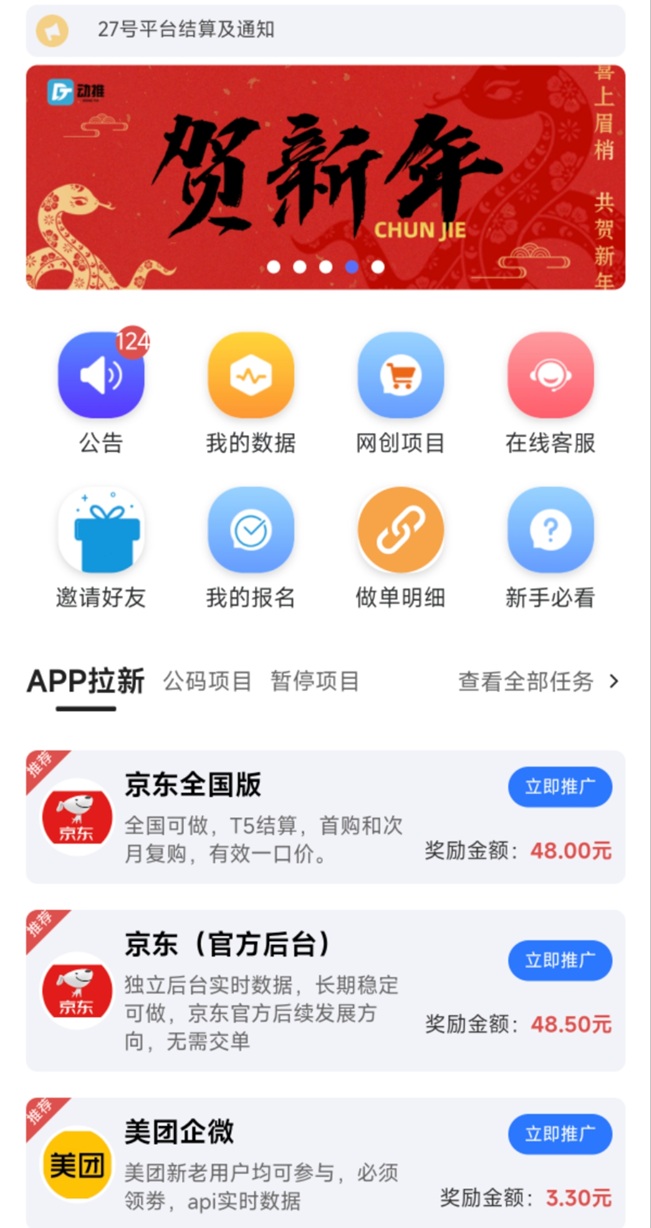Switch to the 公码项目 tab
651x1228 pixels.
207,682
